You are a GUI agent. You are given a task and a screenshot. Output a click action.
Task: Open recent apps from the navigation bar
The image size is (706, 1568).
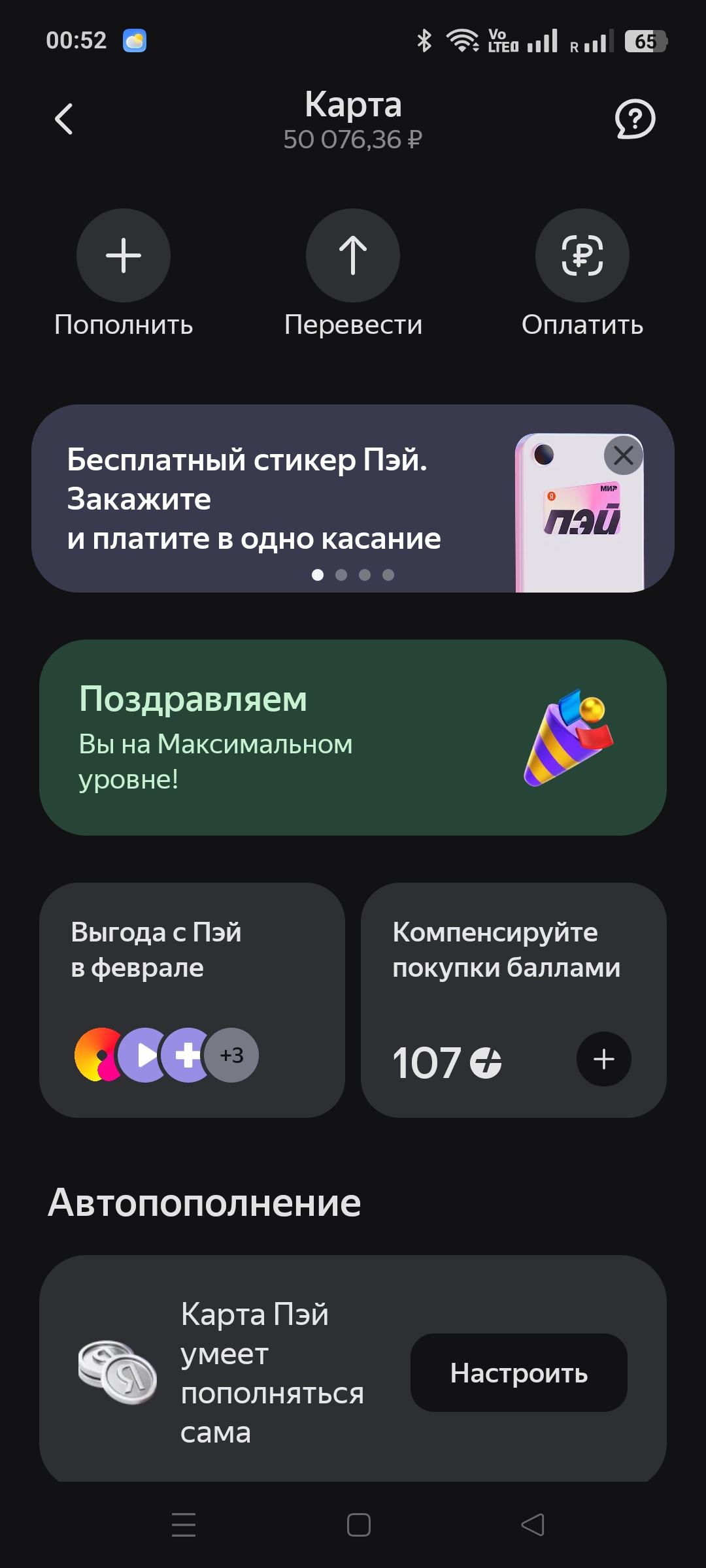(184, 1525)
